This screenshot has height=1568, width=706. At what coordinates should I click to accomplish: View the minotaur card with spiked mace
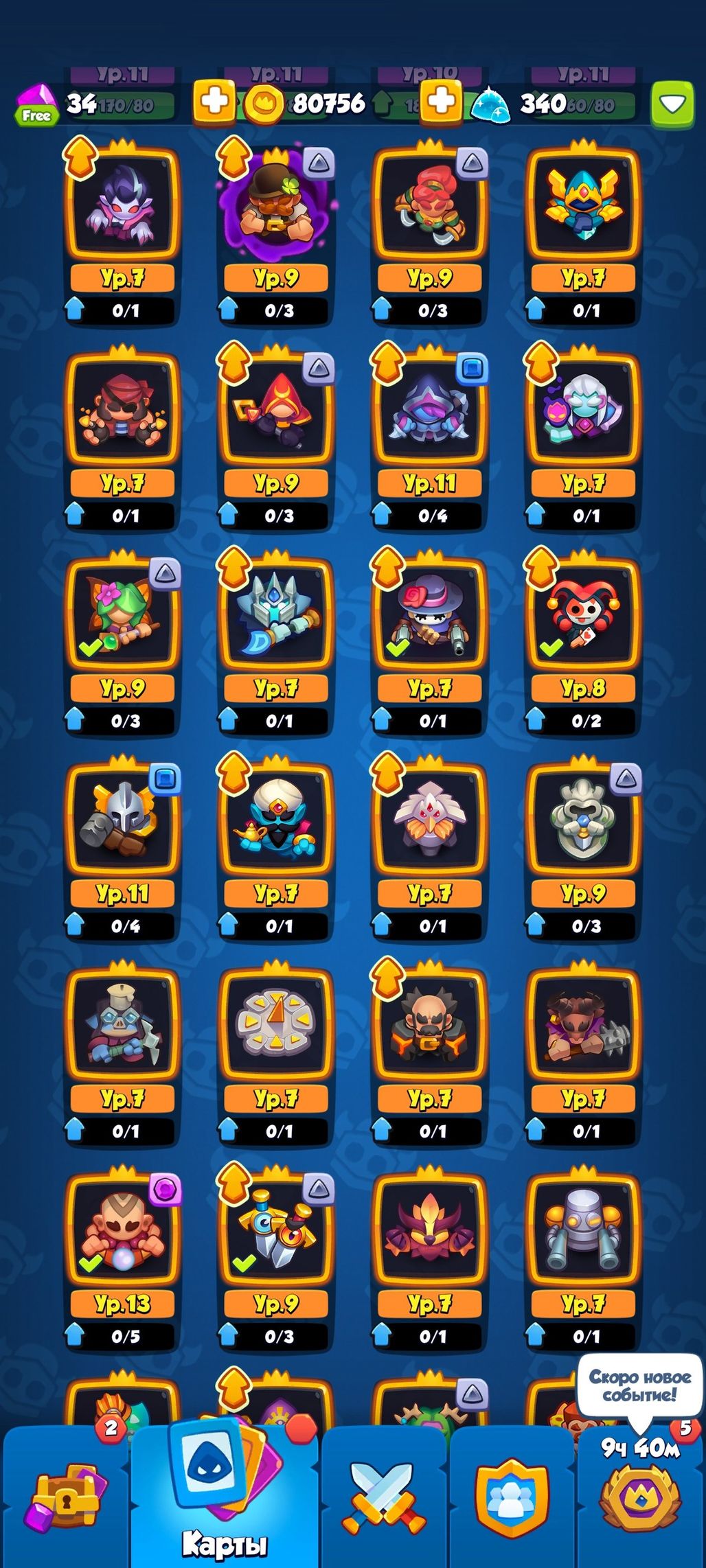pos(584,1026)
